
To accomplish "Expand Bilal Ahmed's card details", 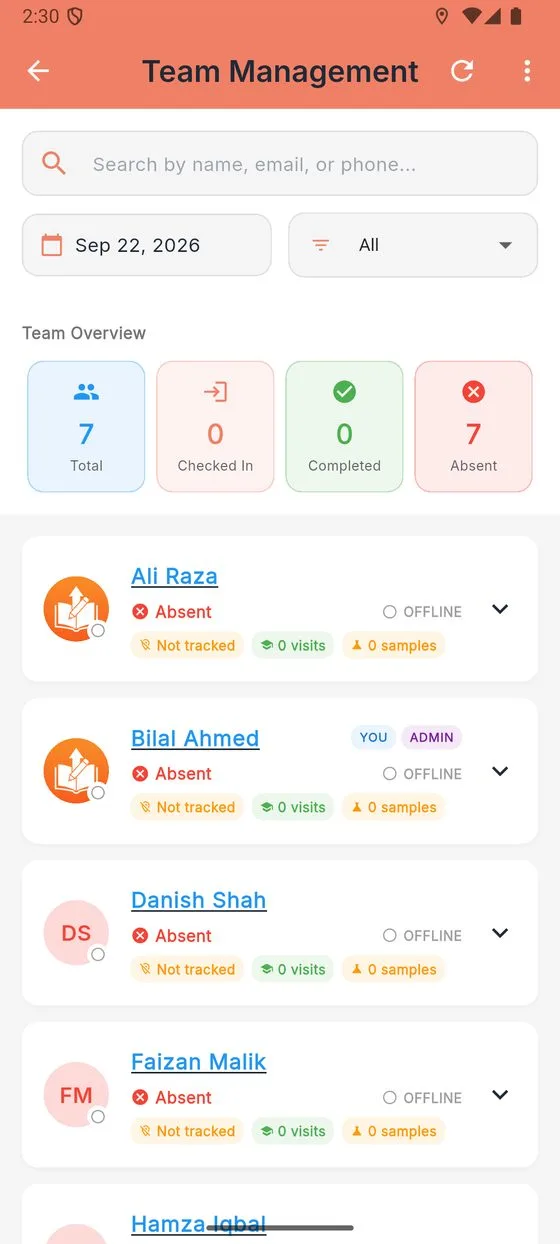I will point(500,771).
